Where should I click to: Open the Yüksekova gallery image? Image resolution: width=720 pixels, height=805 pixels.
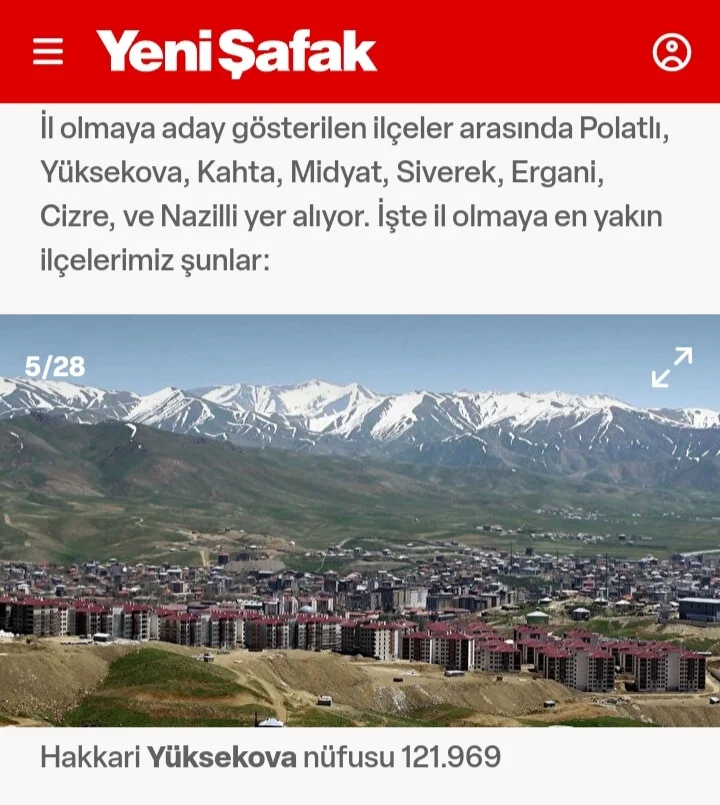click(x=360, y=540)
